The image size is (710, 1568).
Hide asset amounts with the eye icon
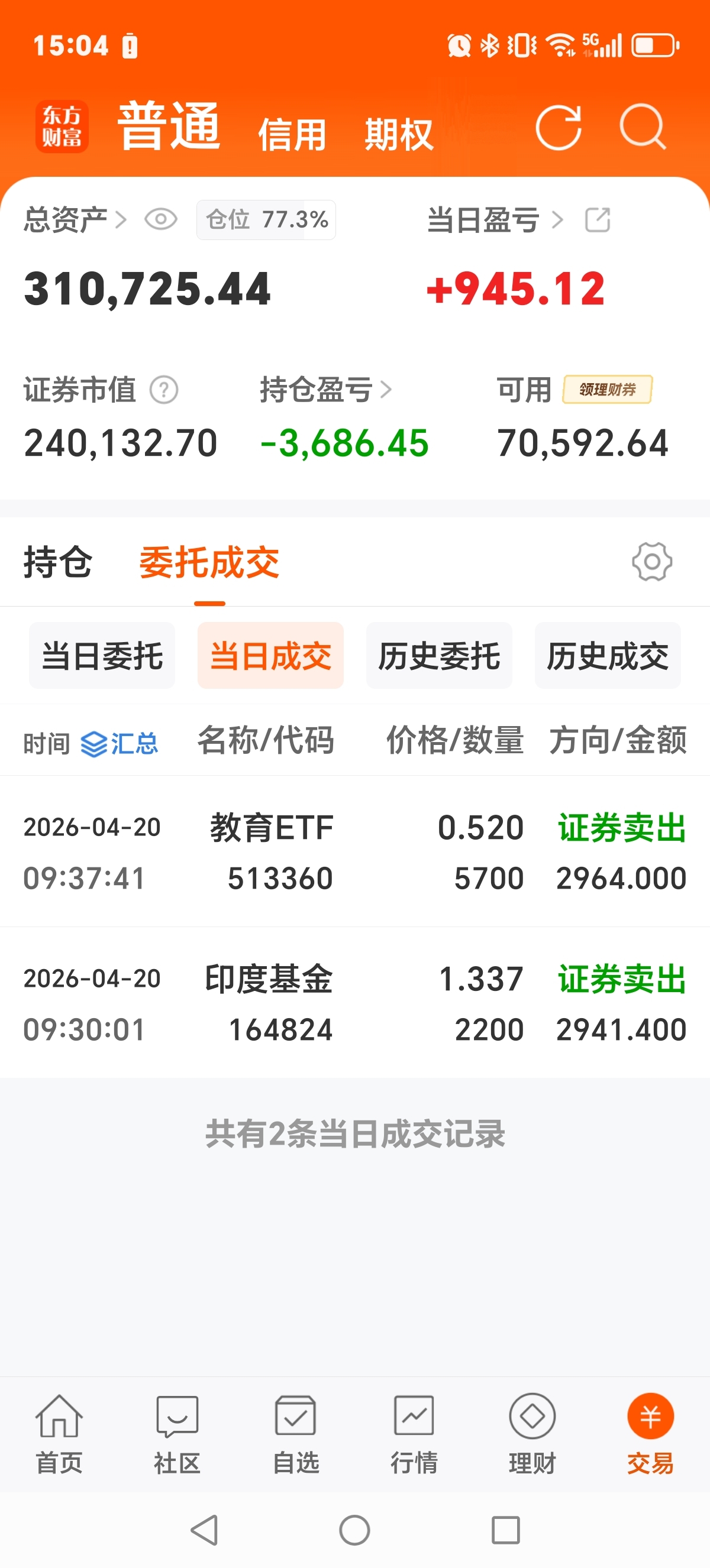161,219
